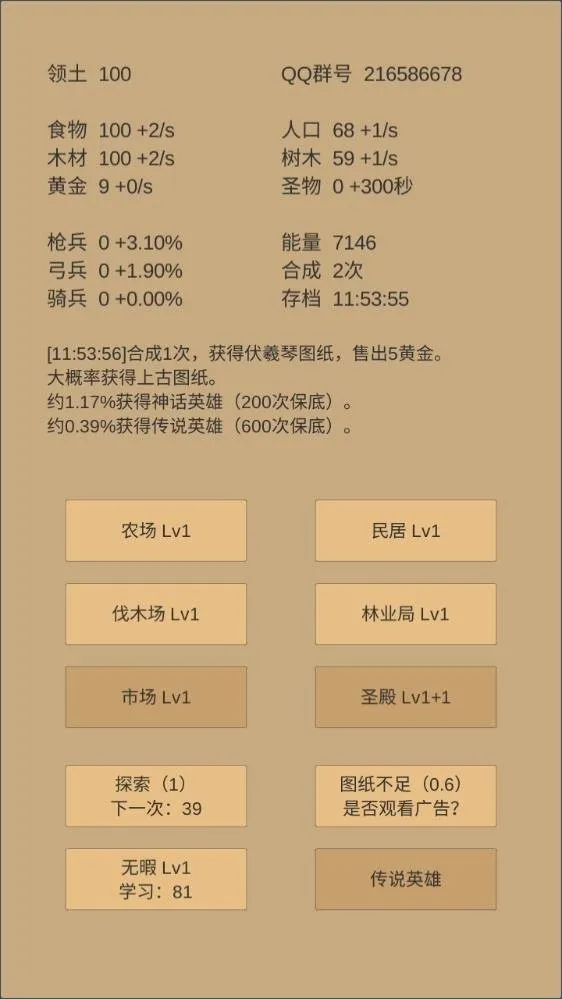Image resolution: width=562 pixels, height=999 pixels.
Task: Tap the 无暇 Lv1 学习 button
Action: 156,879
